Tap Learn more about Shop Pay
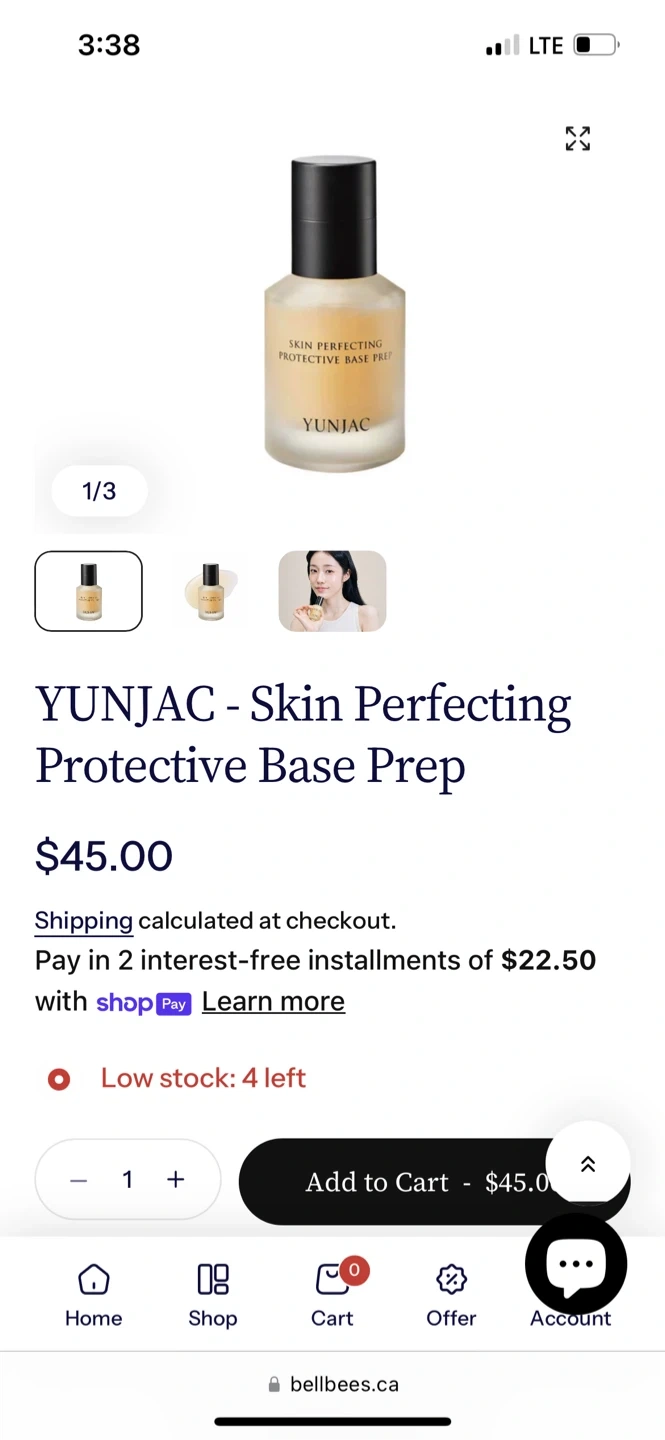Viewport: 665px width, 1440px height. pyautogui.click(x=273, y=1001)
